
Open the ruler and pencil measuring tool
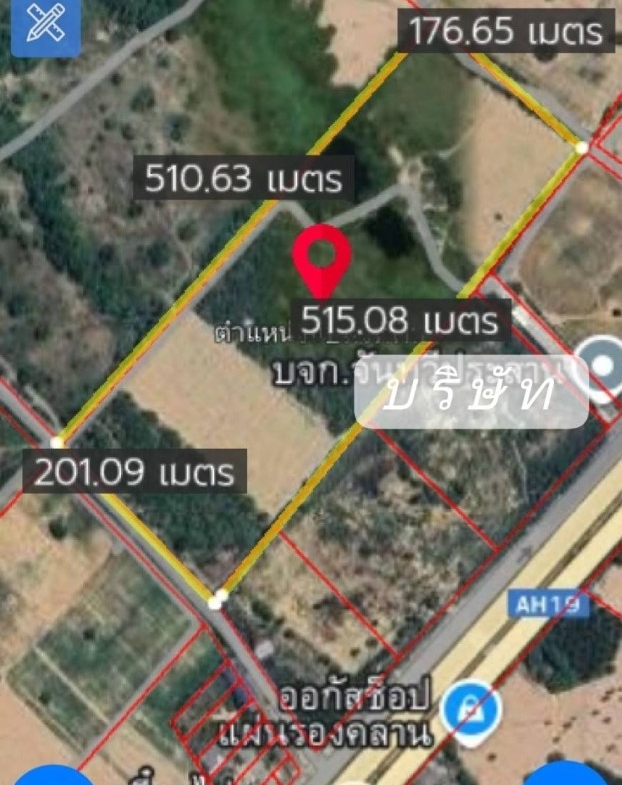coord(44,27)
